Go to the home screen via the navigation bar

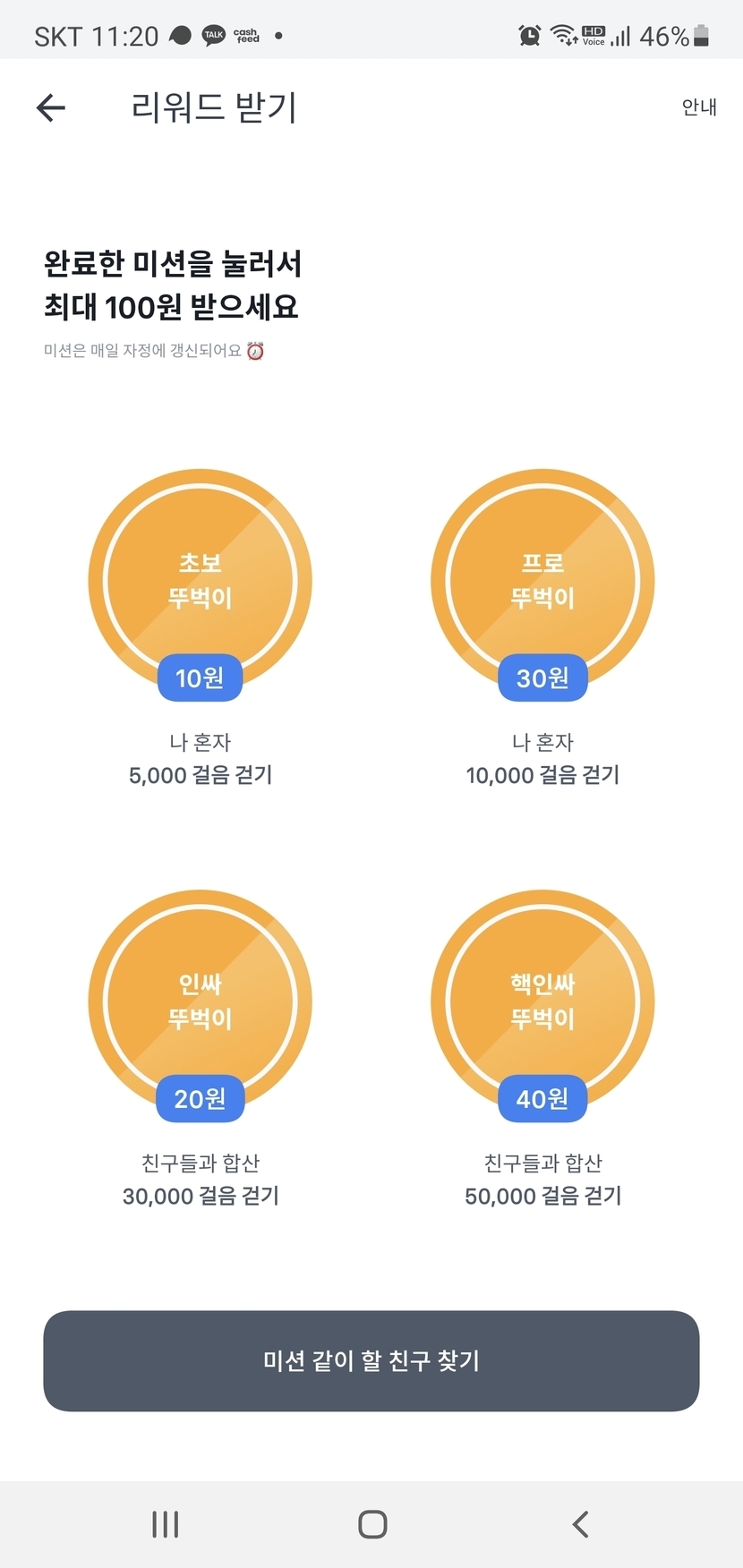coord(372,1524)
